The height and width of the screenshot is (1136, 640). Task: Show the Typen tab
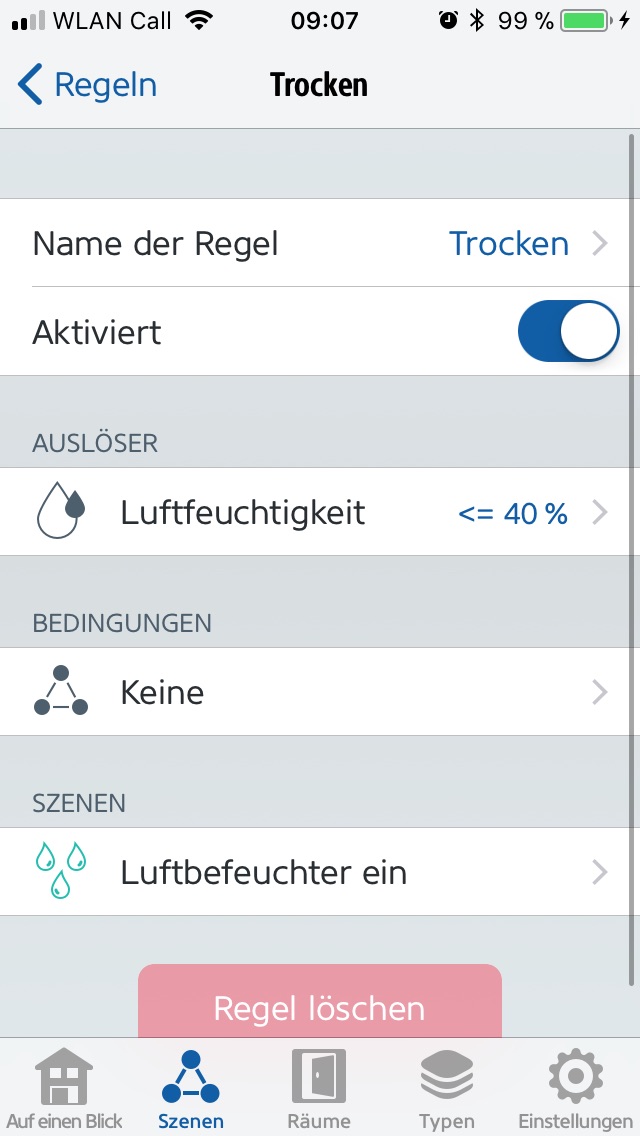[x=447, y=1090]
